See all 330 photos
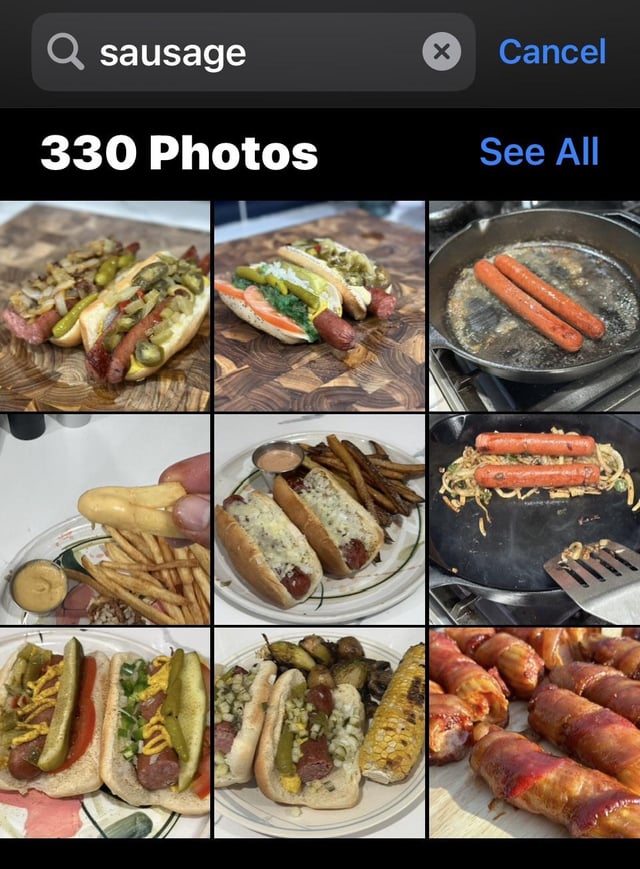 [538, 152]
